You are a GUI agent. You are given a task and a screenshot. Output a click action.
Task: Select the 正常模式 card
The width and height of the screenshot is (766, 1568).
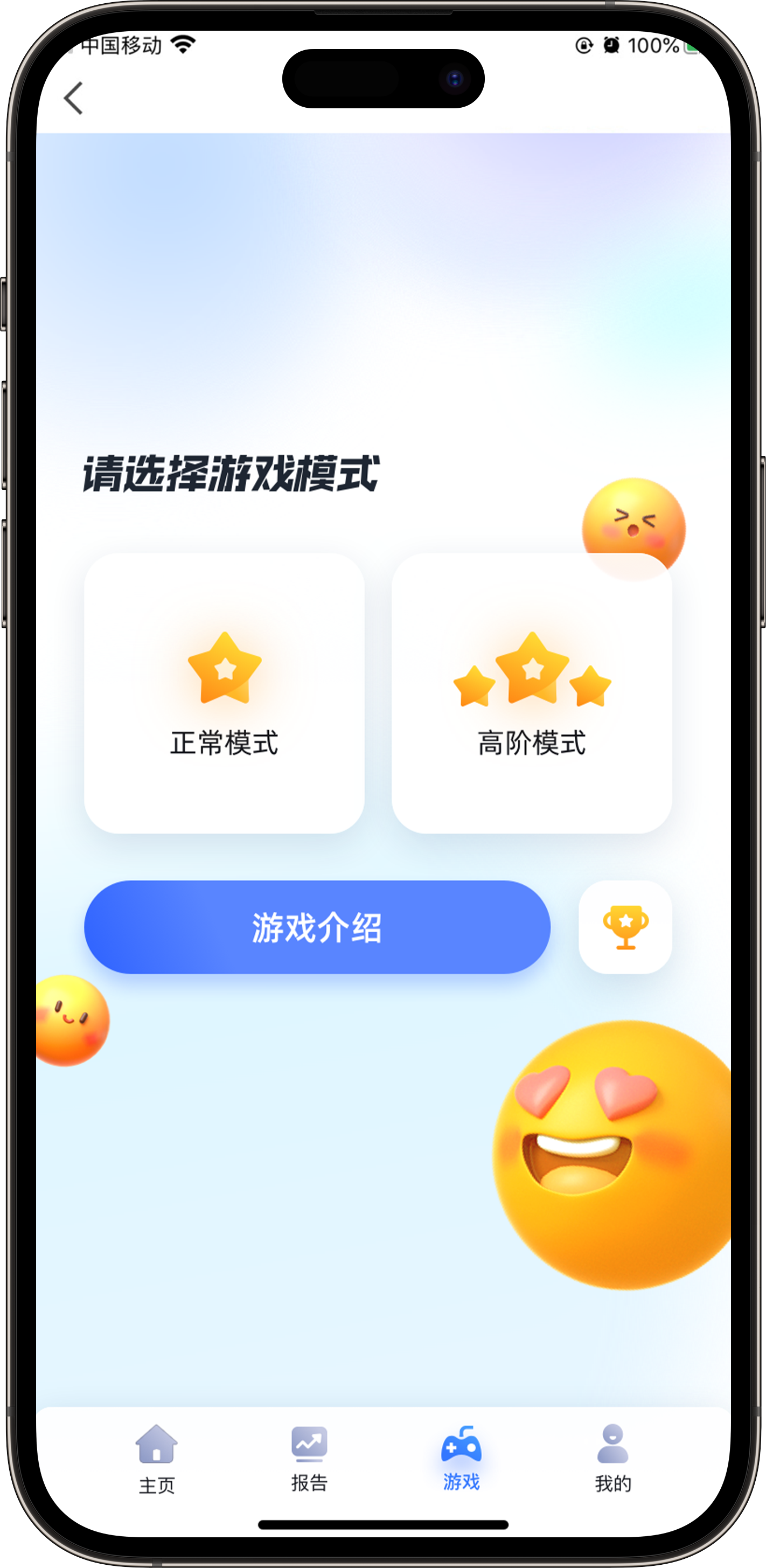coord(224,693)
